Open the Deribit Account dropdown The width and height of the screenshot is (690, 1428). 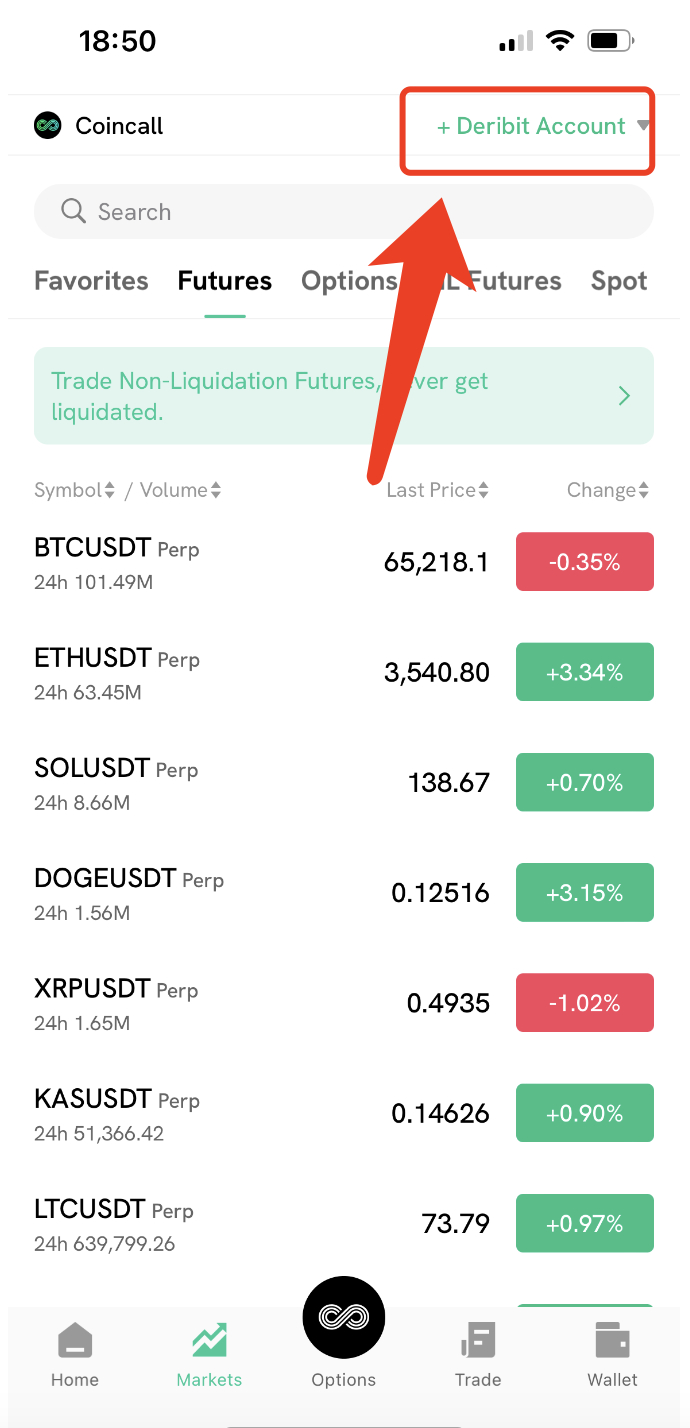544,126
